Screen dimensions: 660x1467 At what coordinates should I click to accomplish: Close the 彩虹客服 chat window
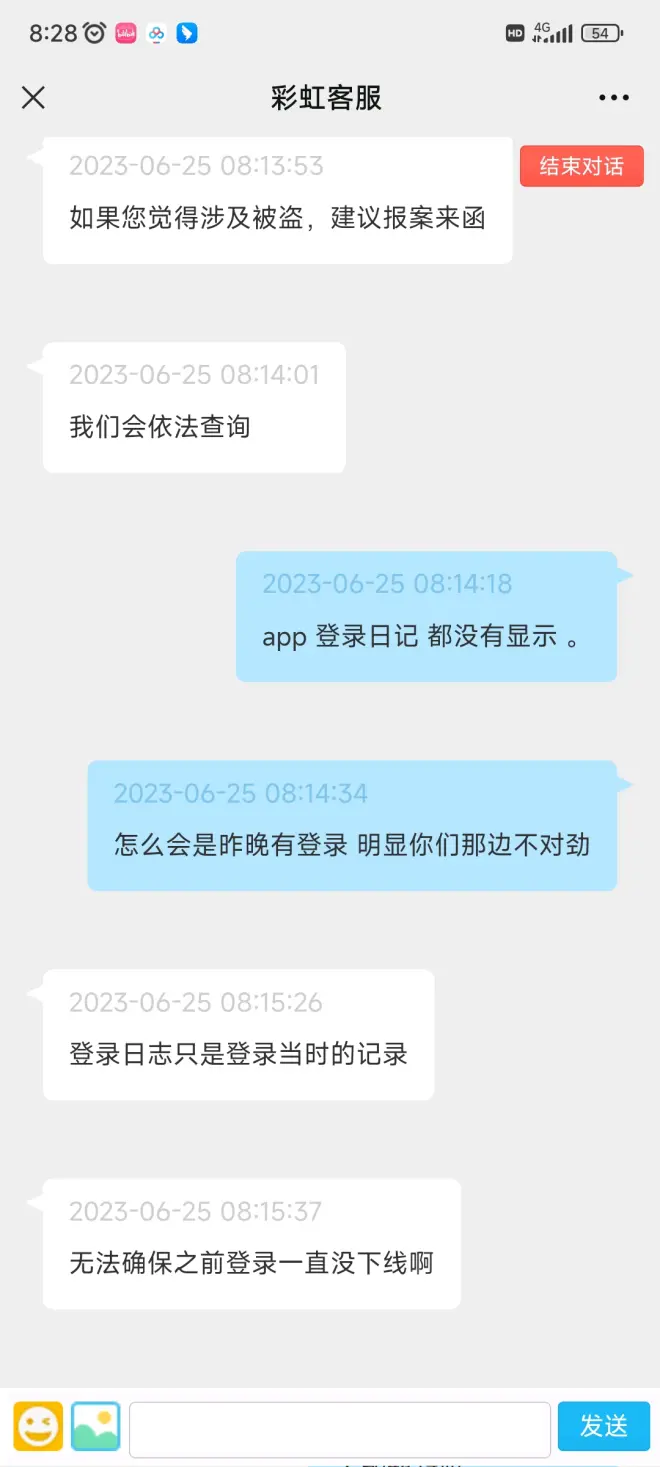34,97
